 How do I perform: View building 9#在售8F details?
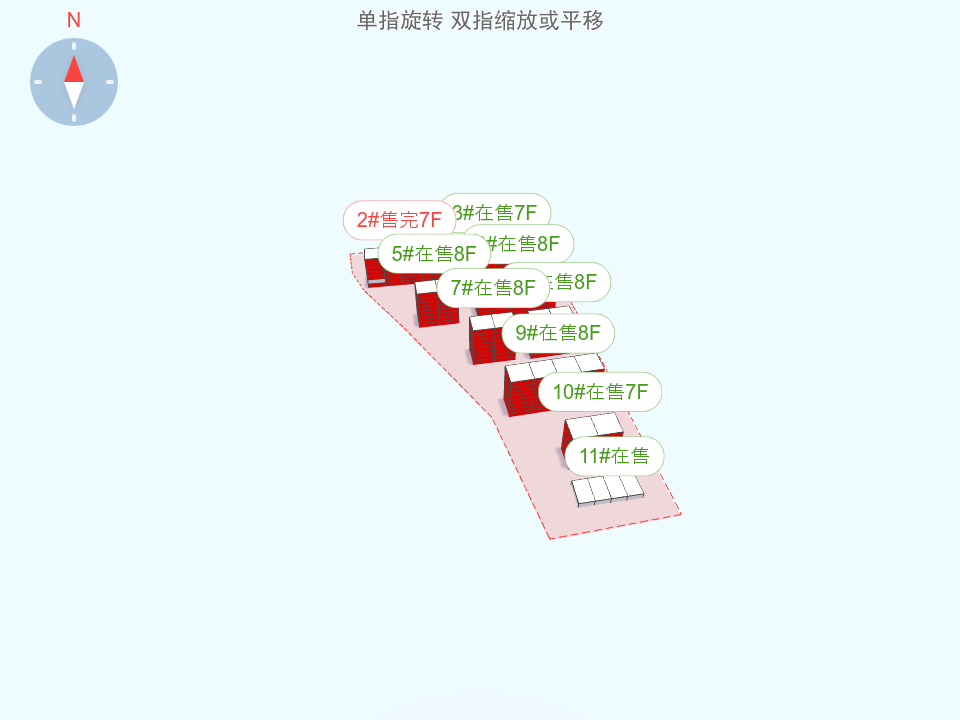tap(558, 333)
